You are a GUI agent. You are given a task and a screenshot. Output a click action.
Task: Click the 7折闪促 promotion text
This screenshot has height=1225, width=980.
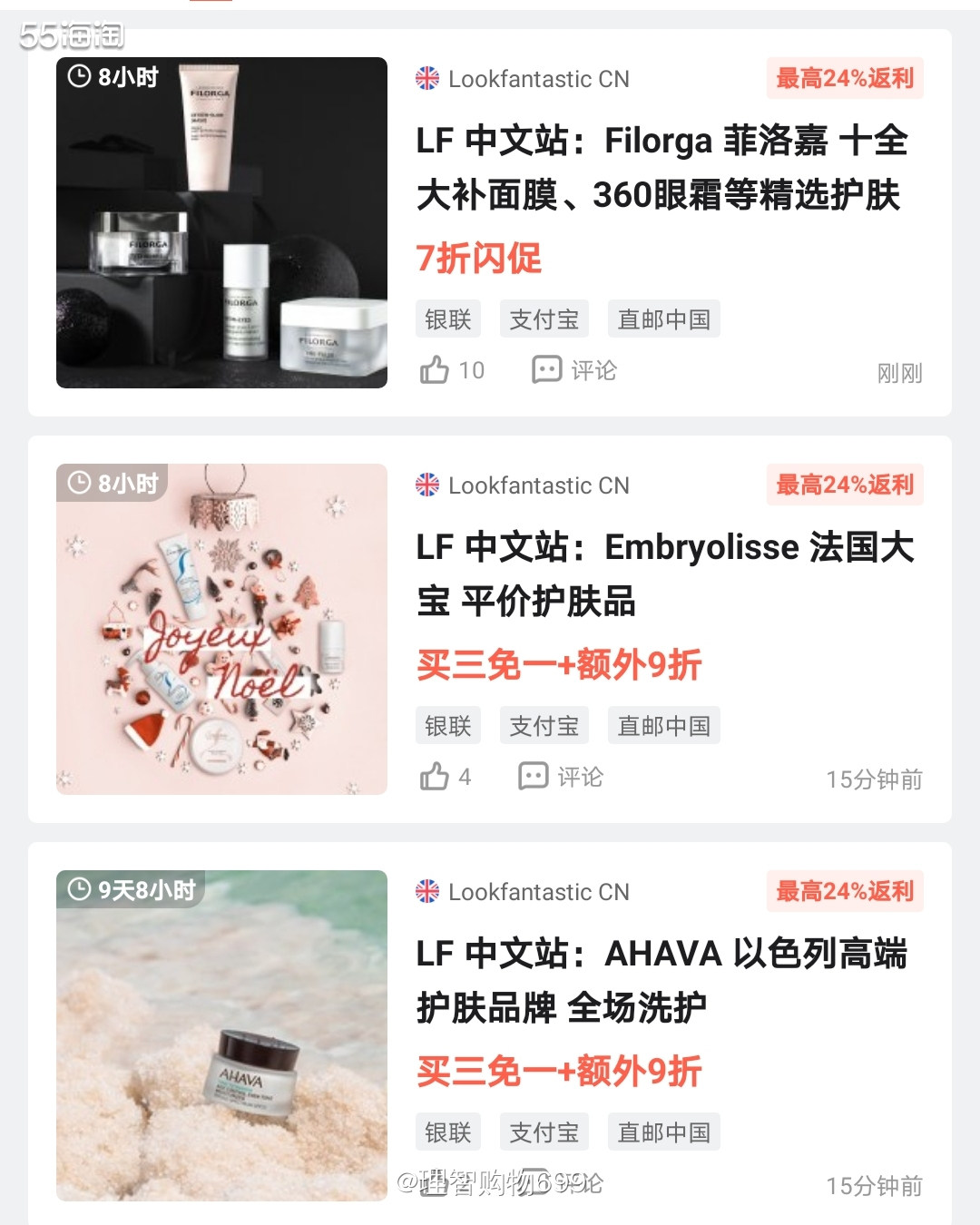[478, 259]
